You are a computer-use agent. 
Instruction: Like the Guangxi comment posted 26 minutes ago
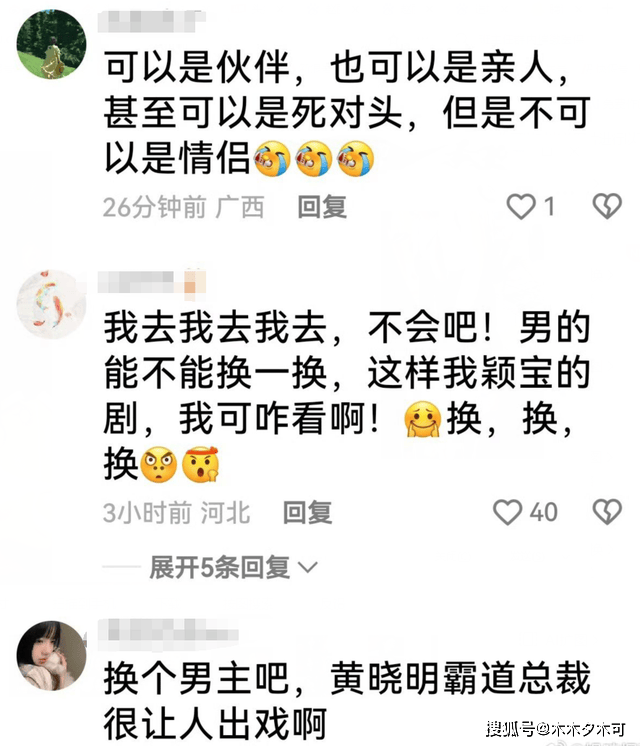521,207
